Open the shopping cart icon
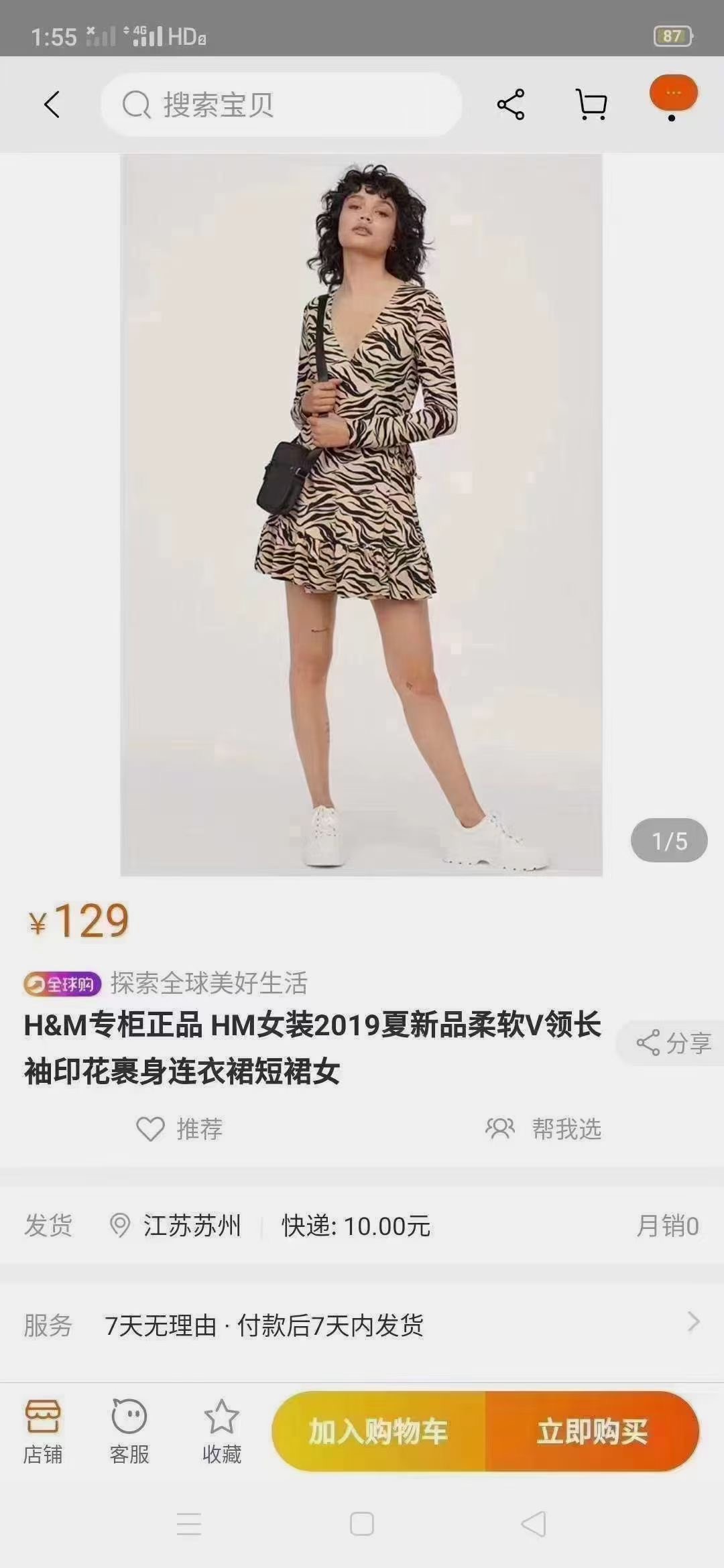Screen dimensions: 724x1568 coord(591,105)
